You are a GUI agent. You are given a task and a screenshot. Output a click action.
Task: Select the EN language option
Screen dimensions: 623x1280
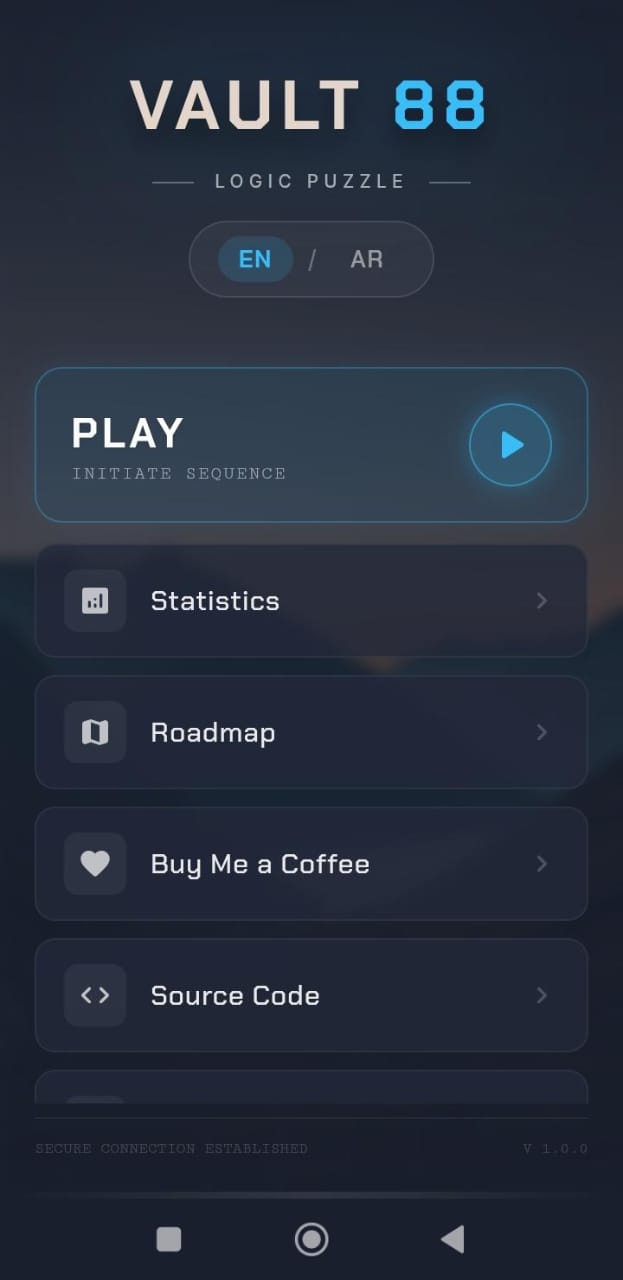pyautogui.click(x=255, y=260)
